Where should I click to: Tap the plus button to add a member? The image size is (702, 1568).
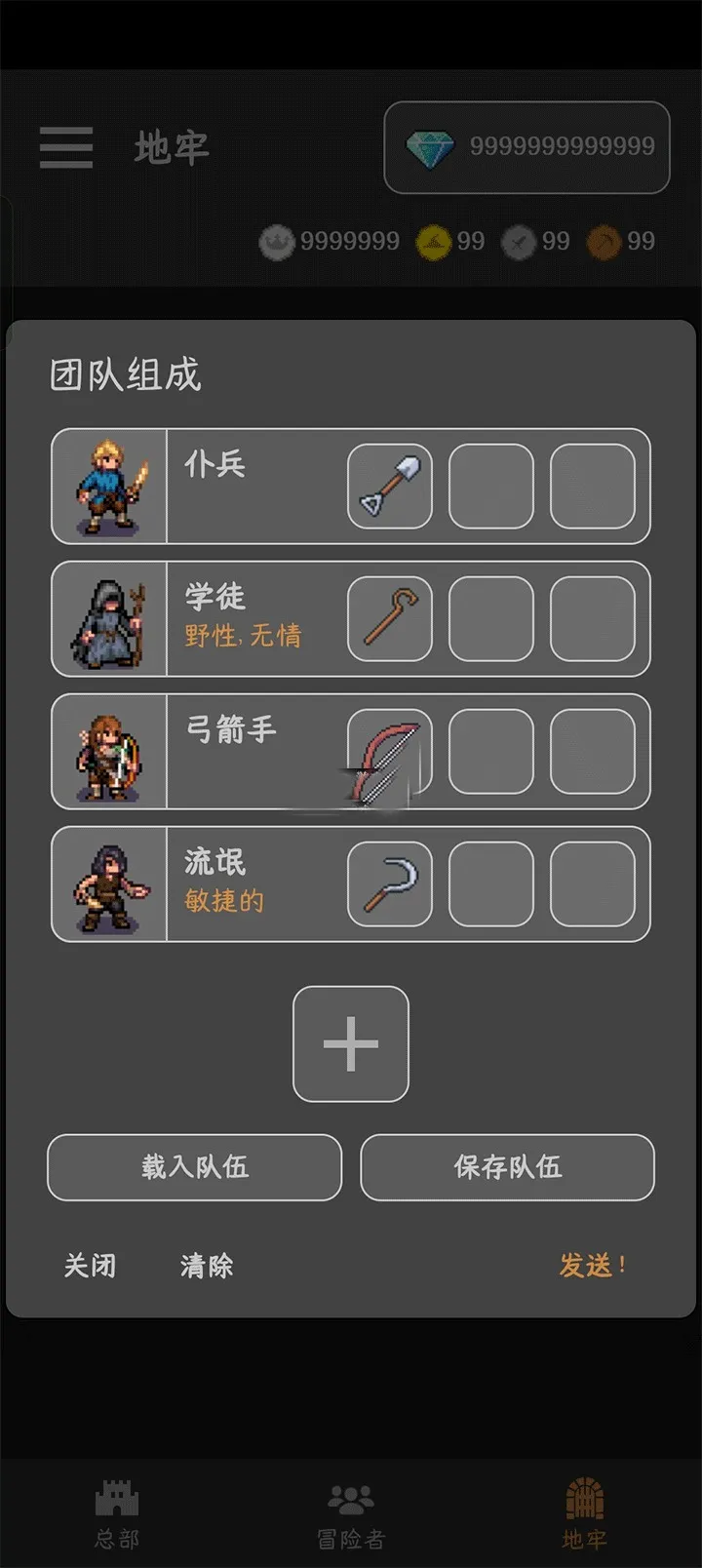tap(351, 1043)
